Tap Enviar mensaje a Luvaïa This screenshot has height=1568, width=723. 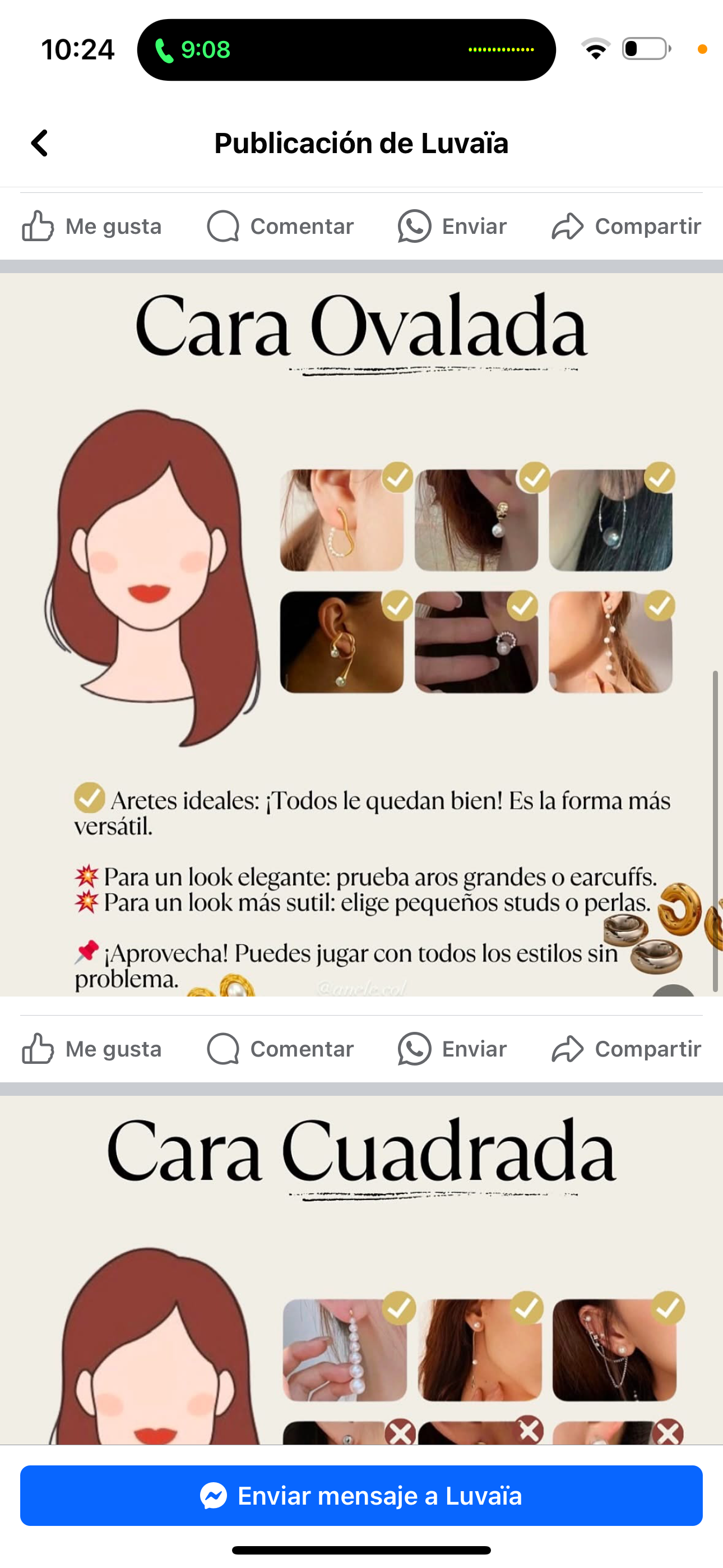tap(361, 1496)
